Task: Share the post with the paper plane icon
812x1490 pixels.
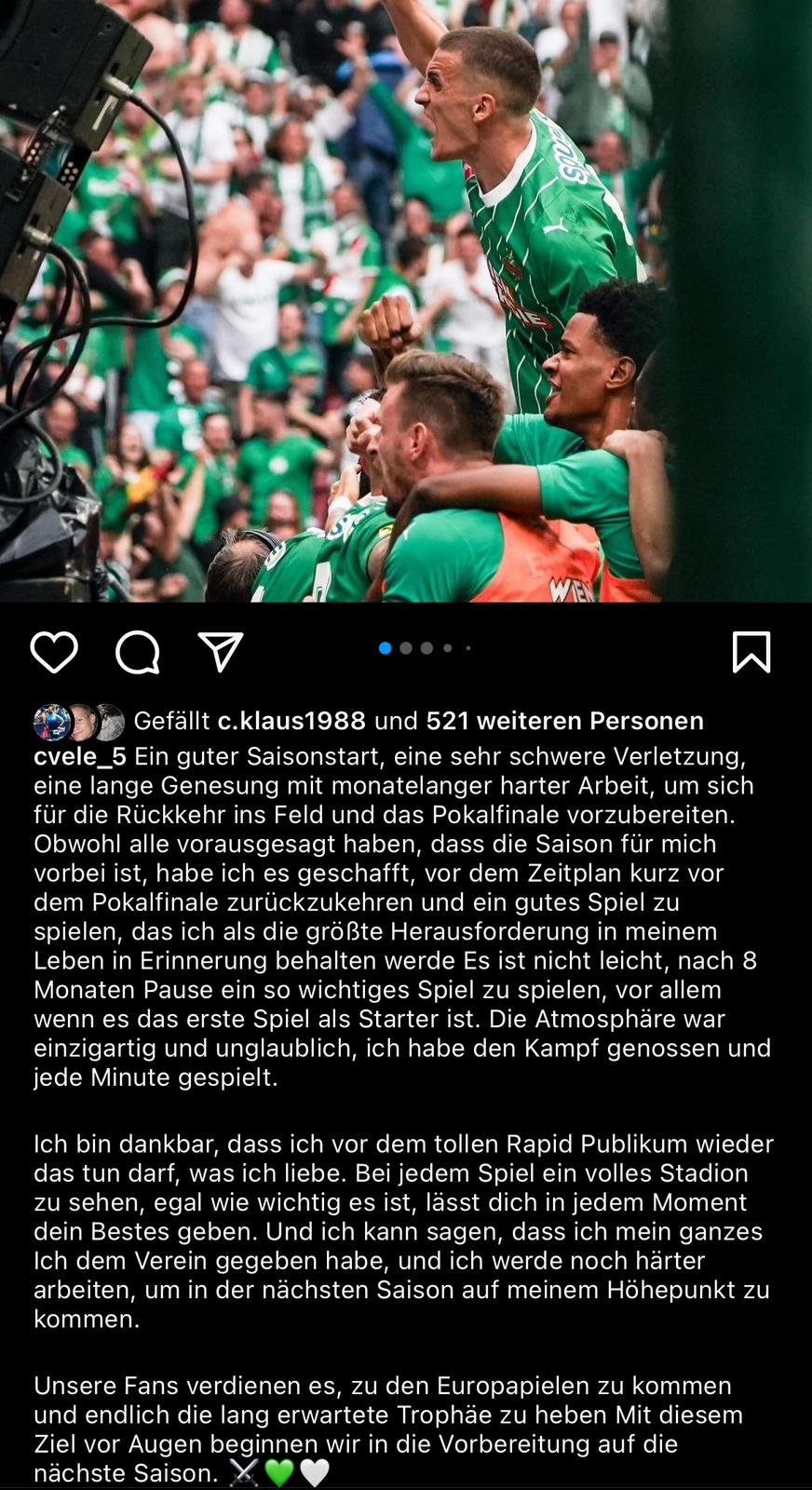Action: [x=221, y=651]
